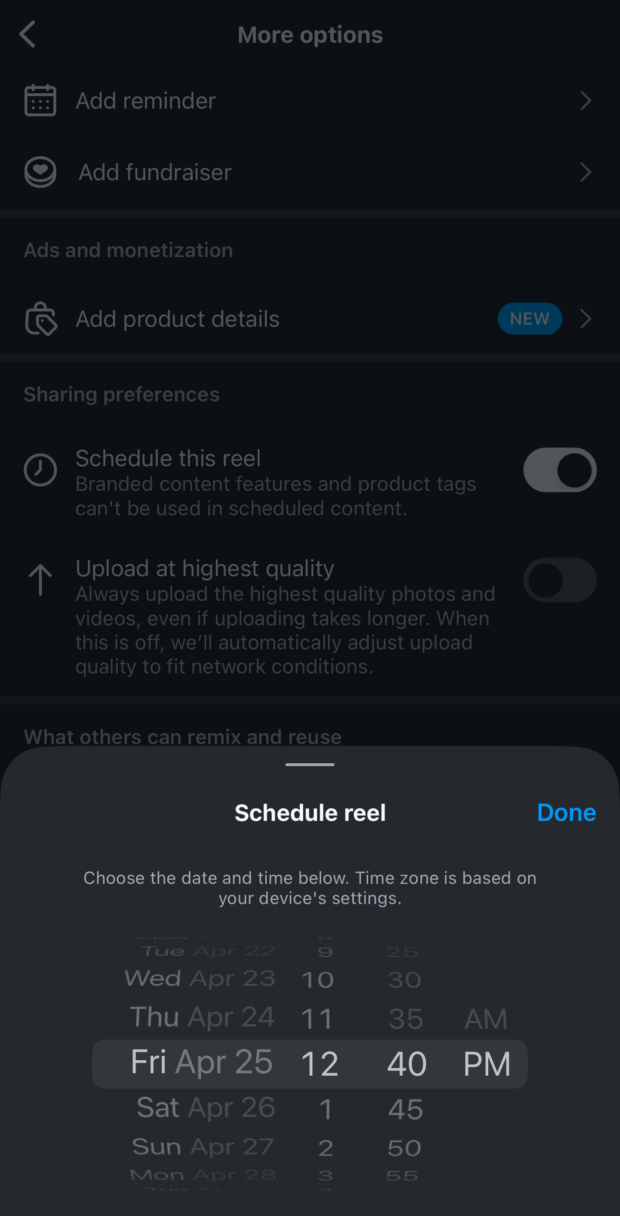The width and height of the screenshot is (620, 1216).
Task: Go back from More options
Action: (28, 35)
